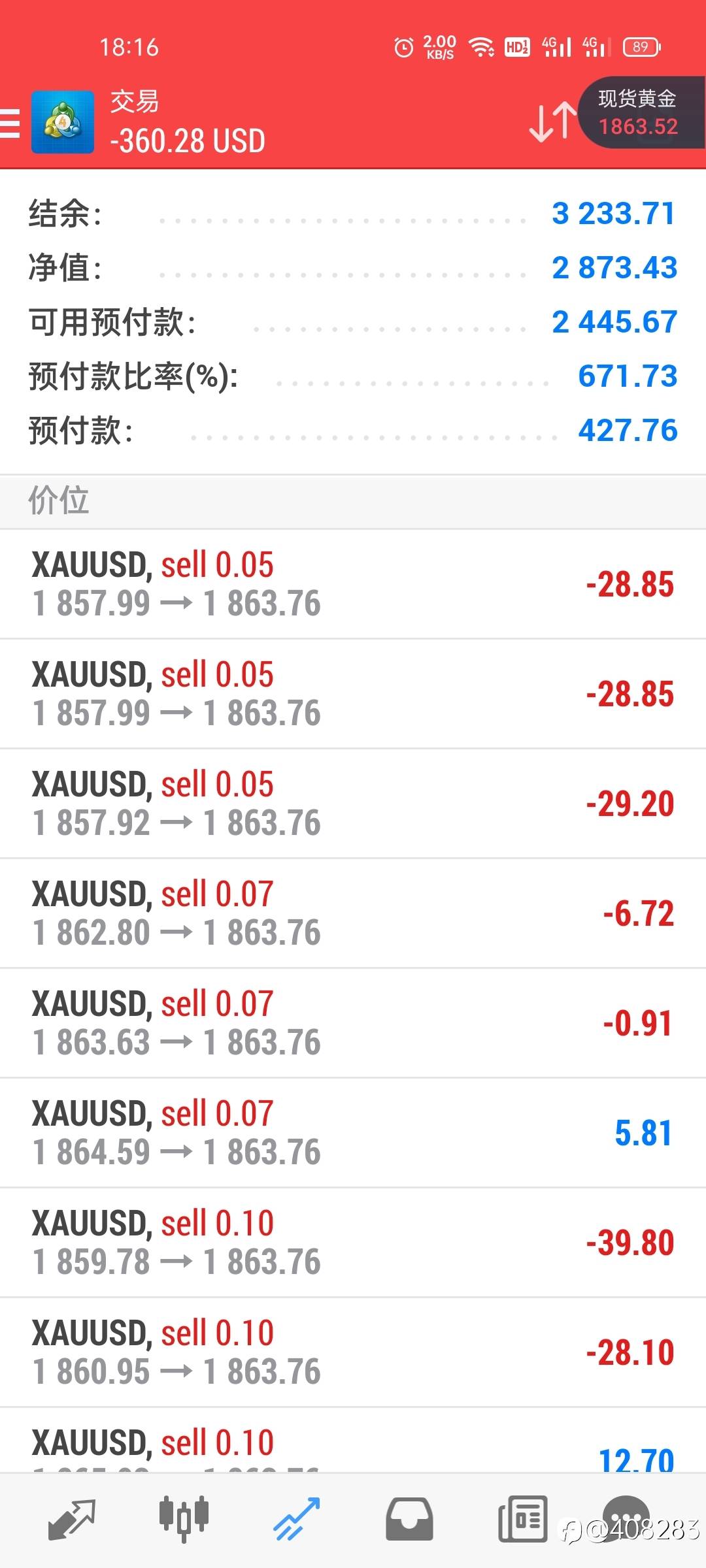The image size is (706, 1568).
Task: Switch to the quotes tab
Action: (x=72, y=1519)
